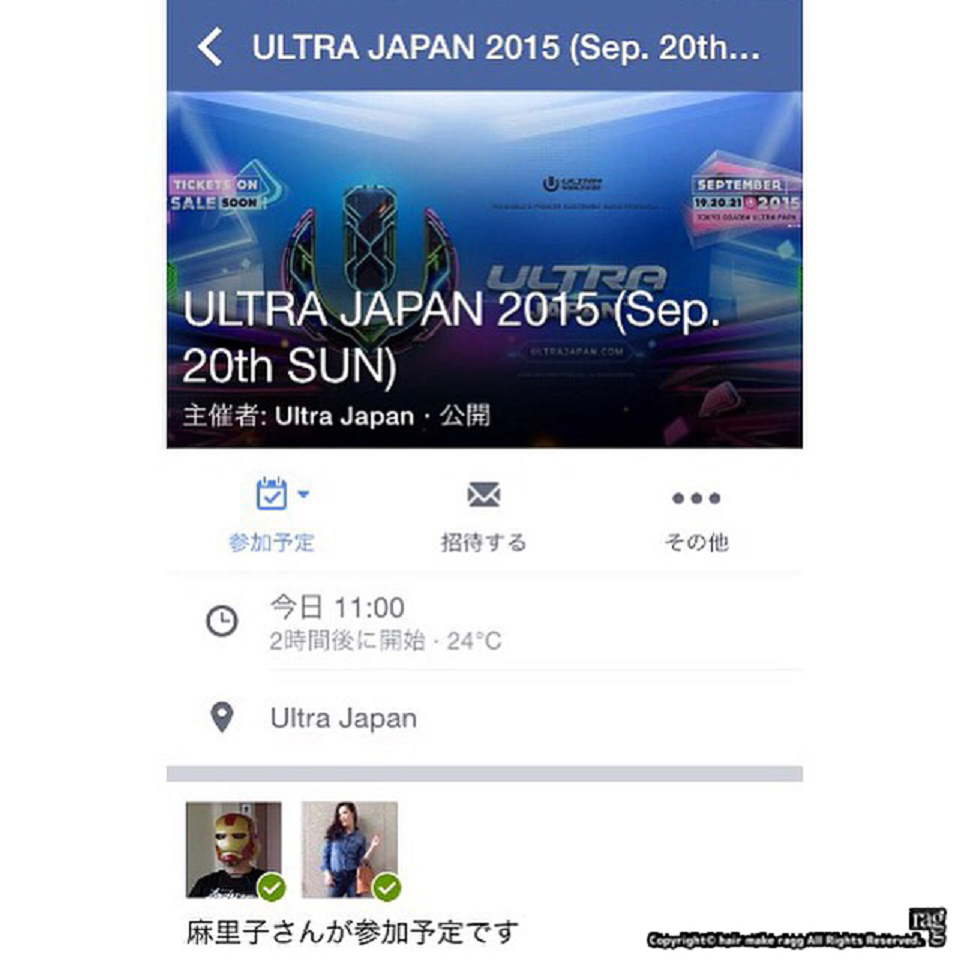Go back using the header arrow
The width and height of the screenshot is (960, 960).
point(210,47)
